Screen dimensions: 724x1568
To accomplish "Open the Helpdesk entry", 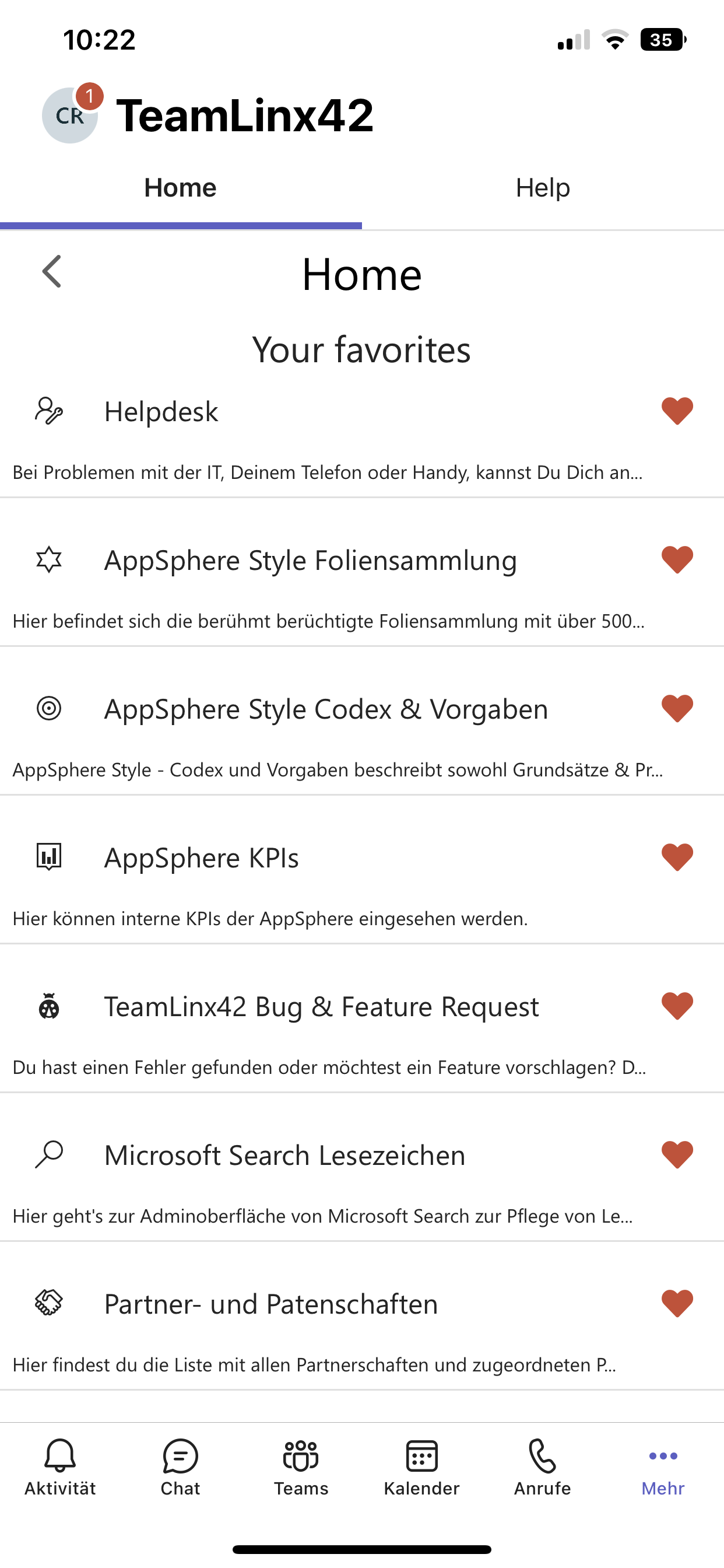I will coord(362,438).
